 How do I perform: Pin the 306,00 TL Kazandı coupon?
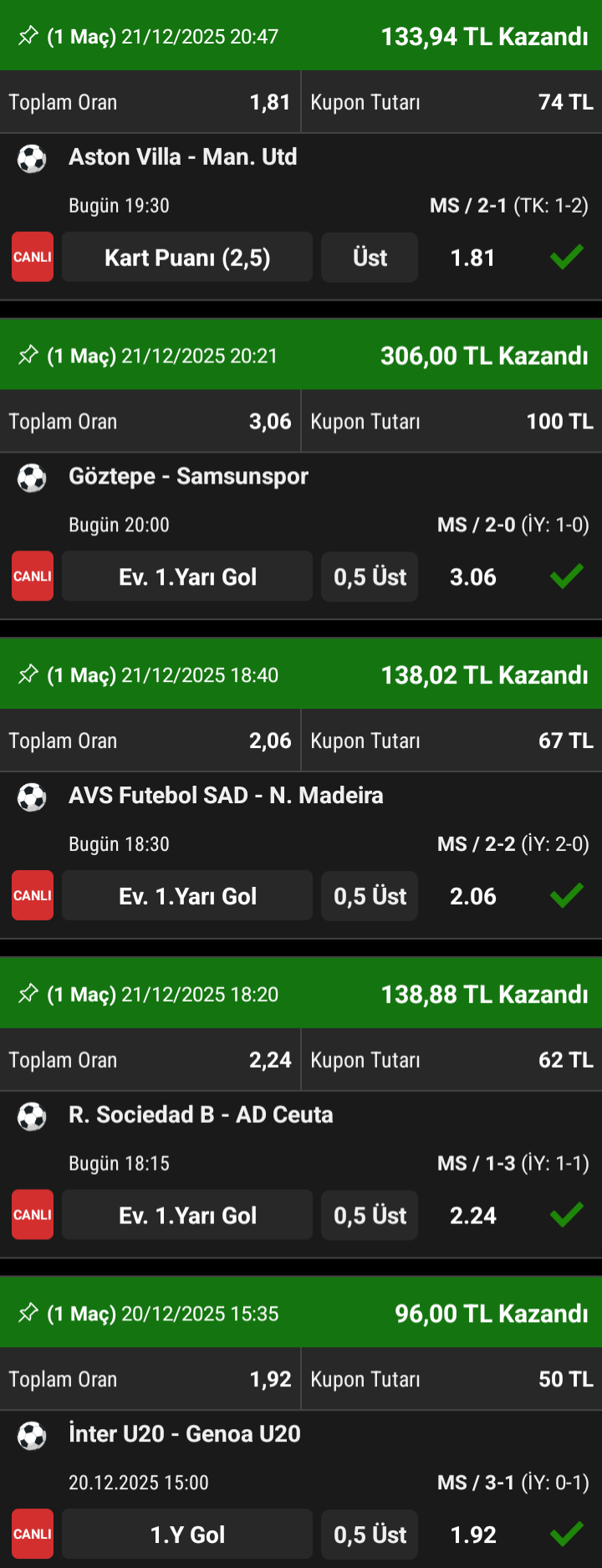pos(28,356)
